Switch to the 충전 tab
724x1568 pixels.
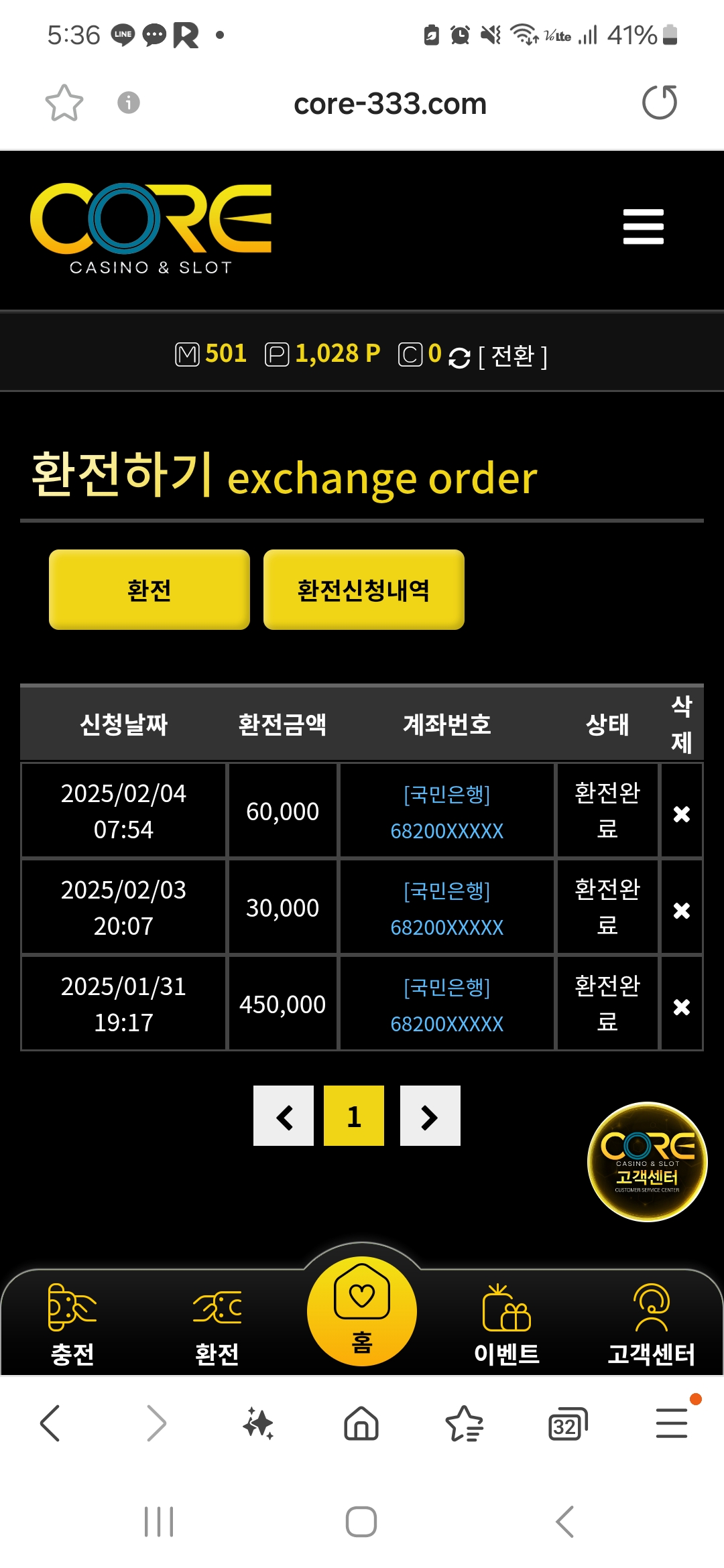click(72, 1325)
